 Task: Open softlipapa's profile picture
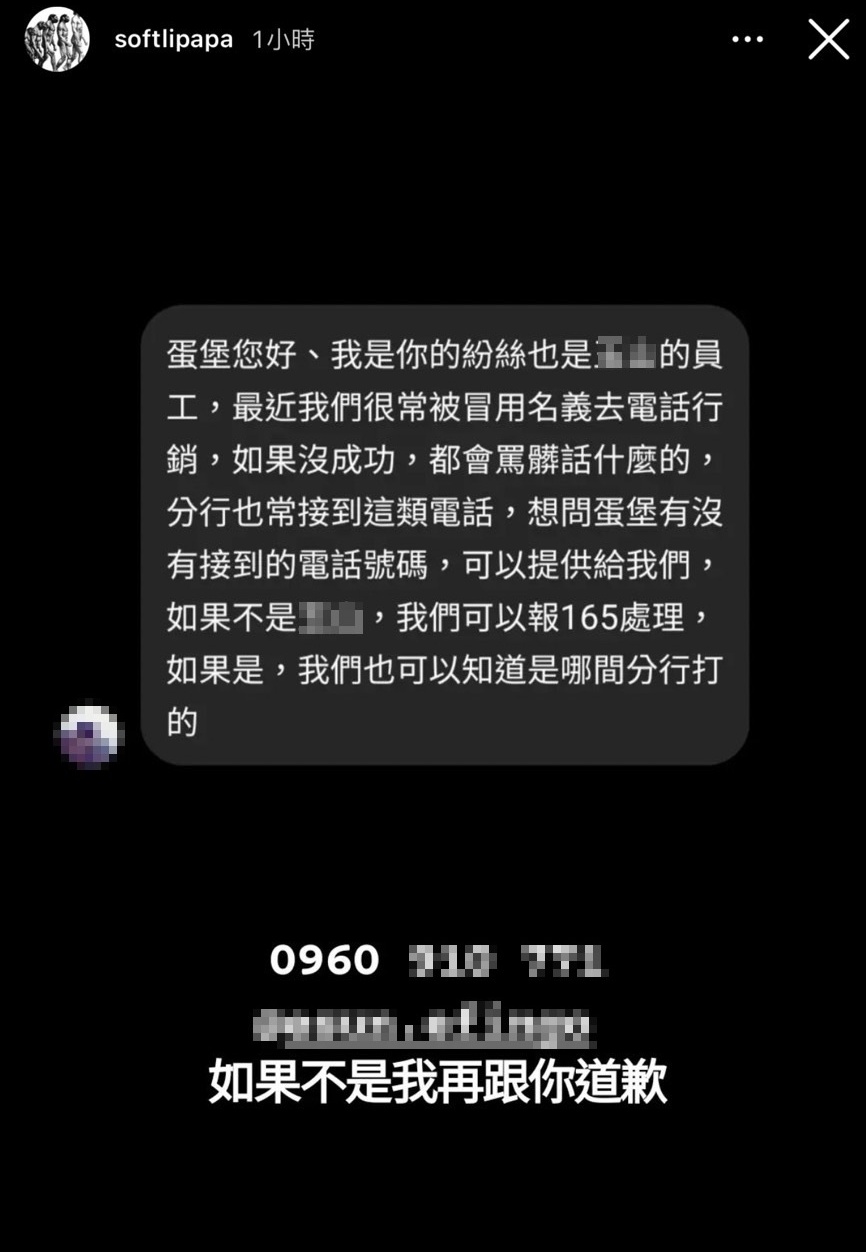pyautogui.click(x=57, y=40)
